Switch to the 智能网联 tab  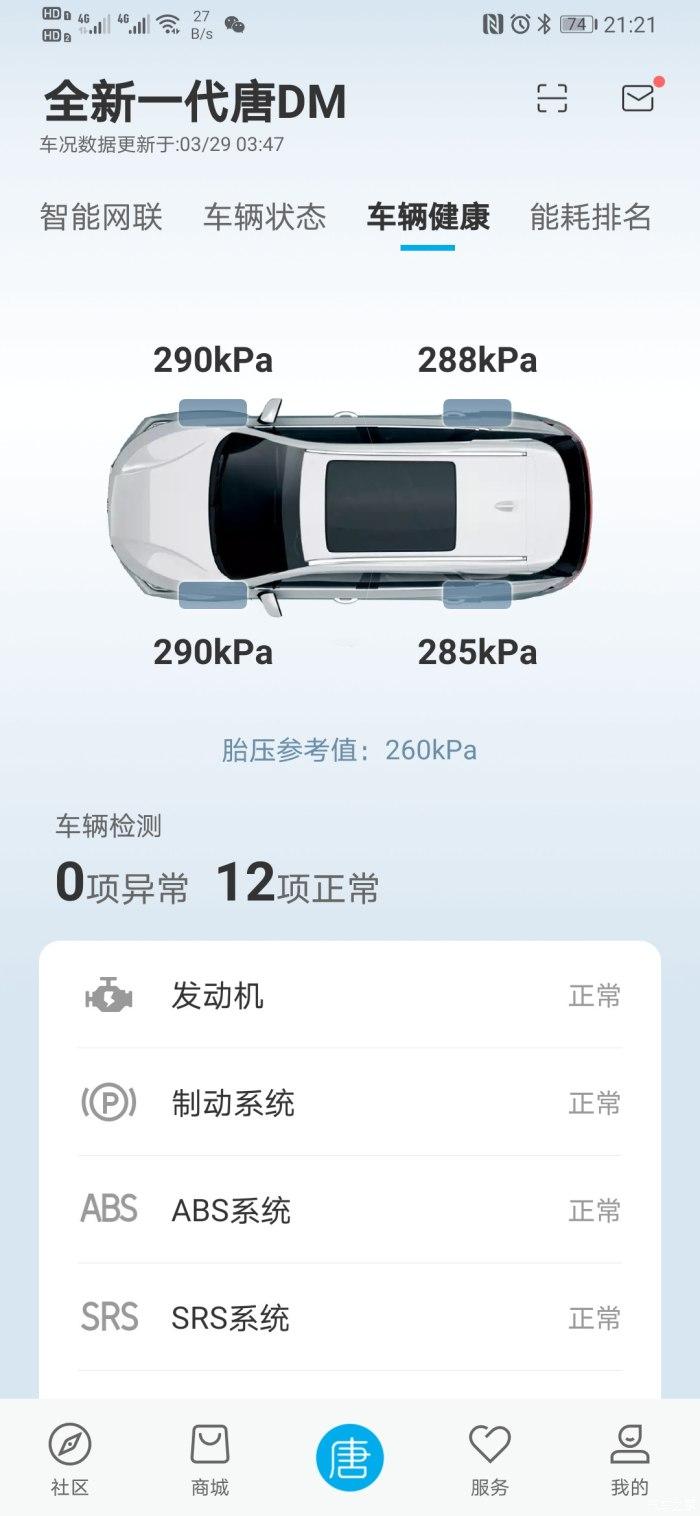pyautogui.click(x=101, y=217)
